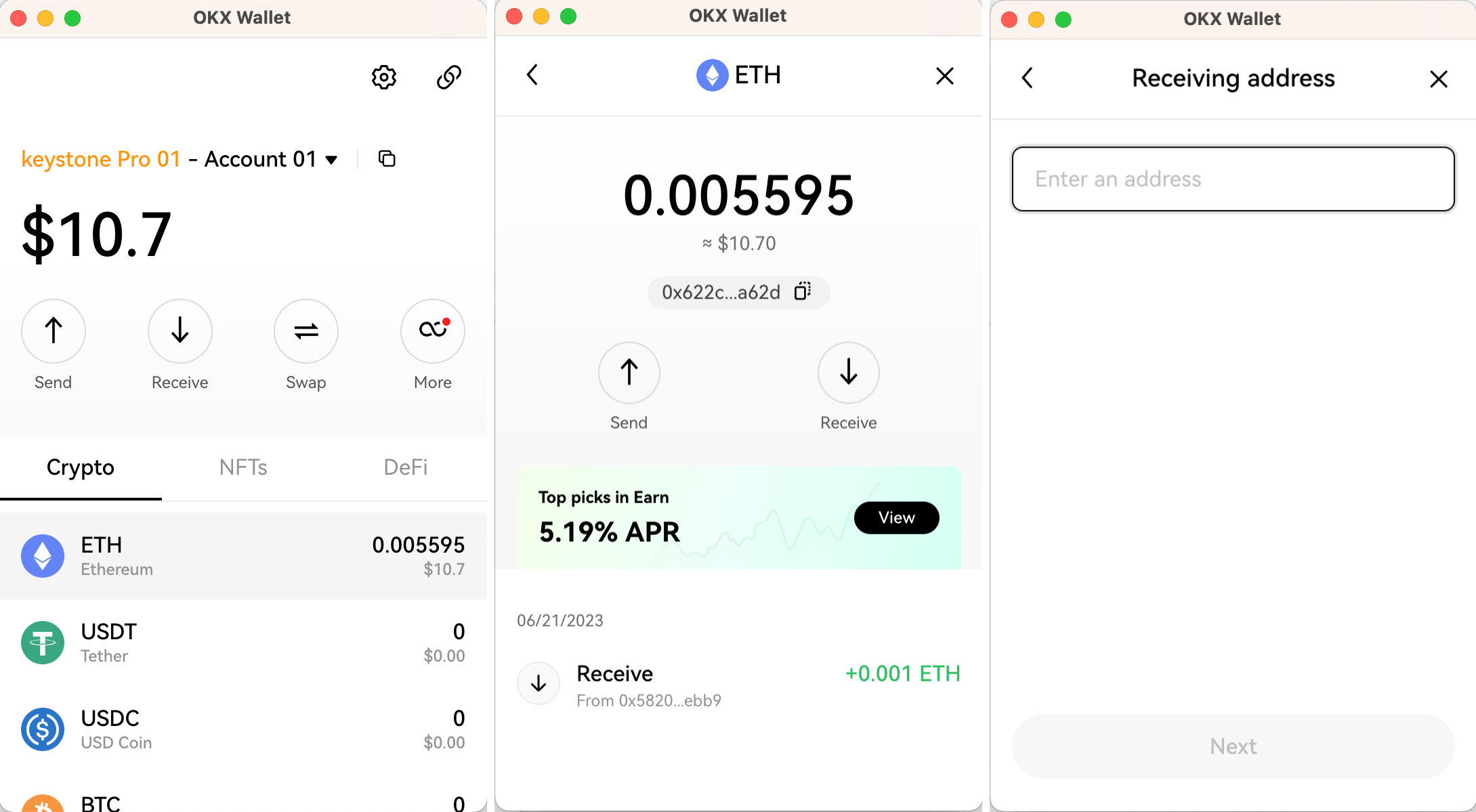
Task: Open the More options button
Action: [x=433, y=331]
